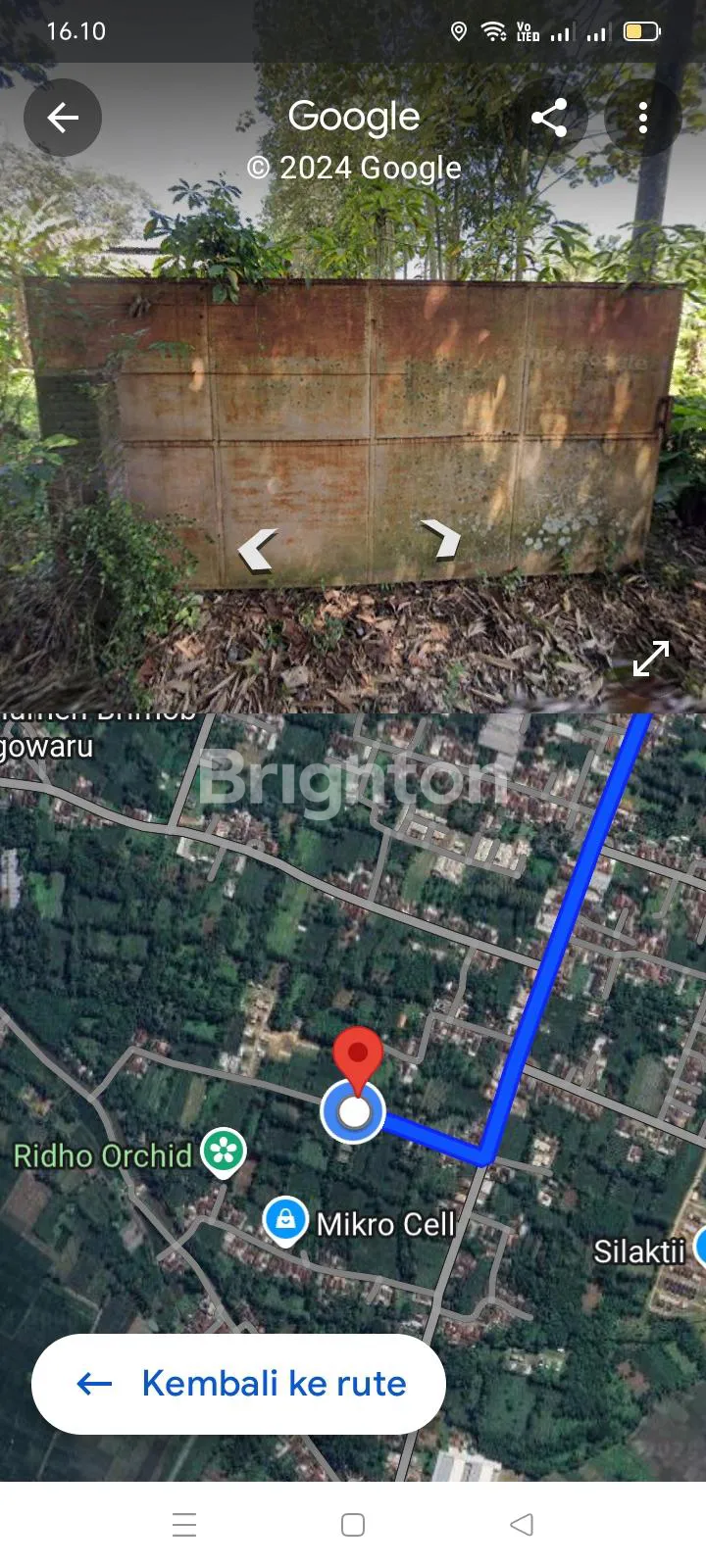Open the three-dot overflow menu

[643, 119]
